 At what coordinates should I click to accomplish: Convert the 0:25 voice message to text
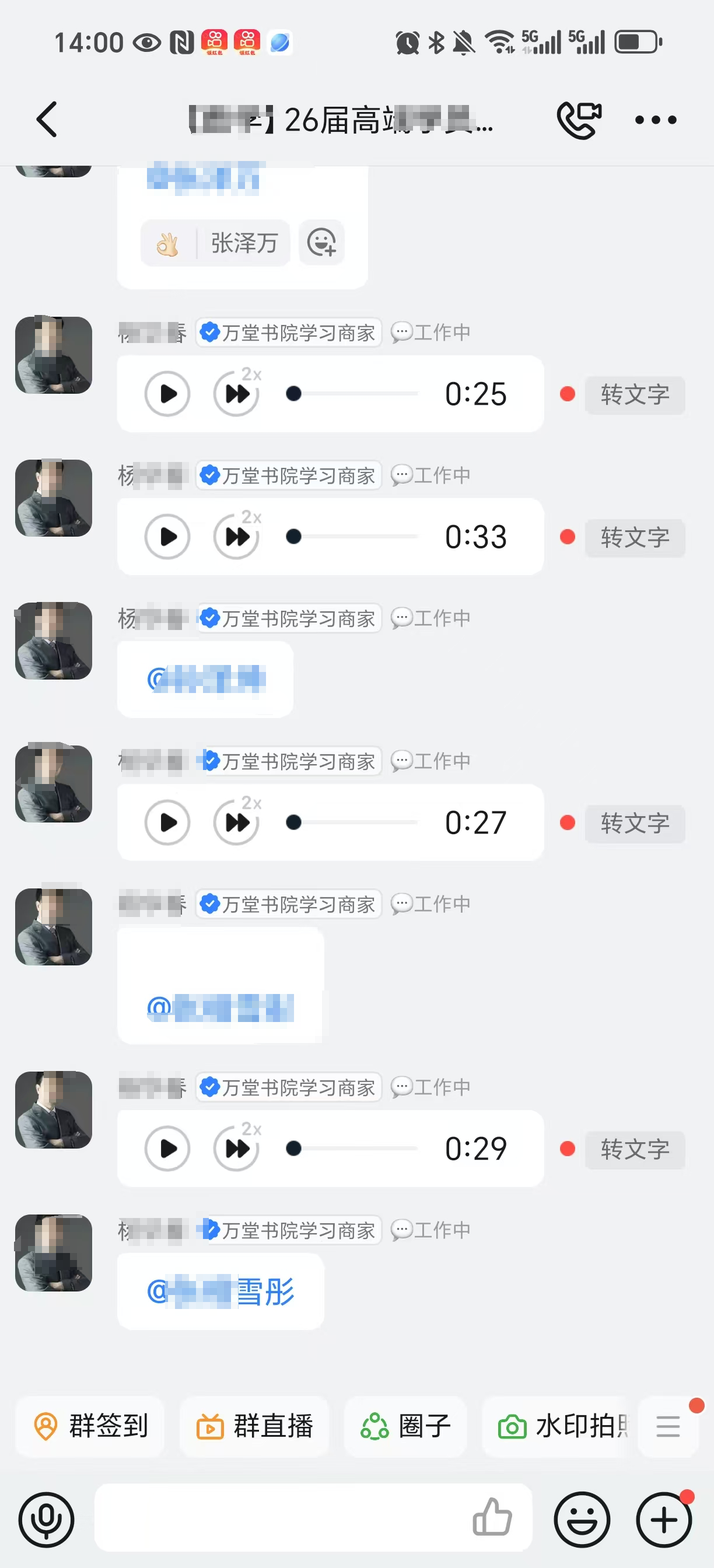[x=634, y=395]
